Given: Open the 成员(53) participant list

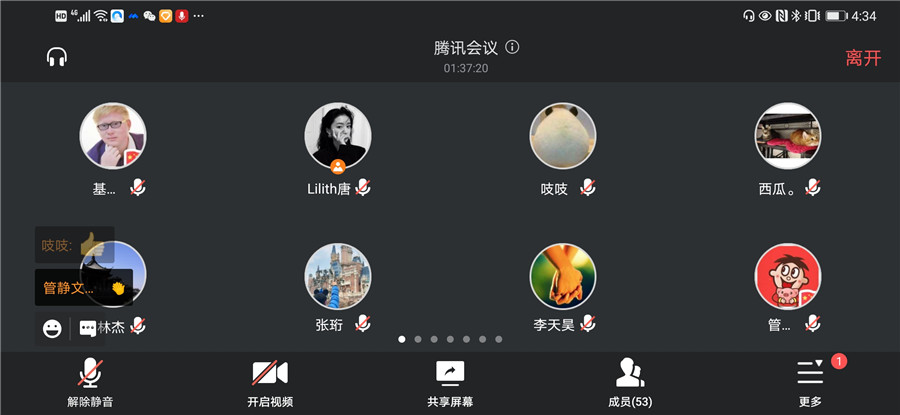Looking at the screenshot, I should pos(630,383).
